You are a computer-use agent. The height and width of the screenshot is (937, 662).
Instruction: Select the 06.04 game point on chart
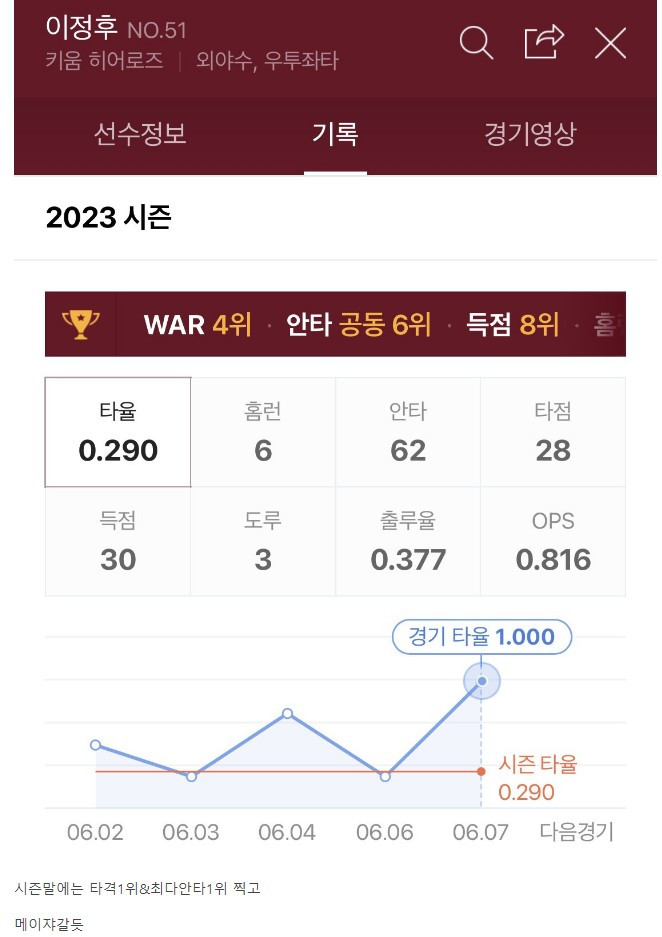click(288, 713)
